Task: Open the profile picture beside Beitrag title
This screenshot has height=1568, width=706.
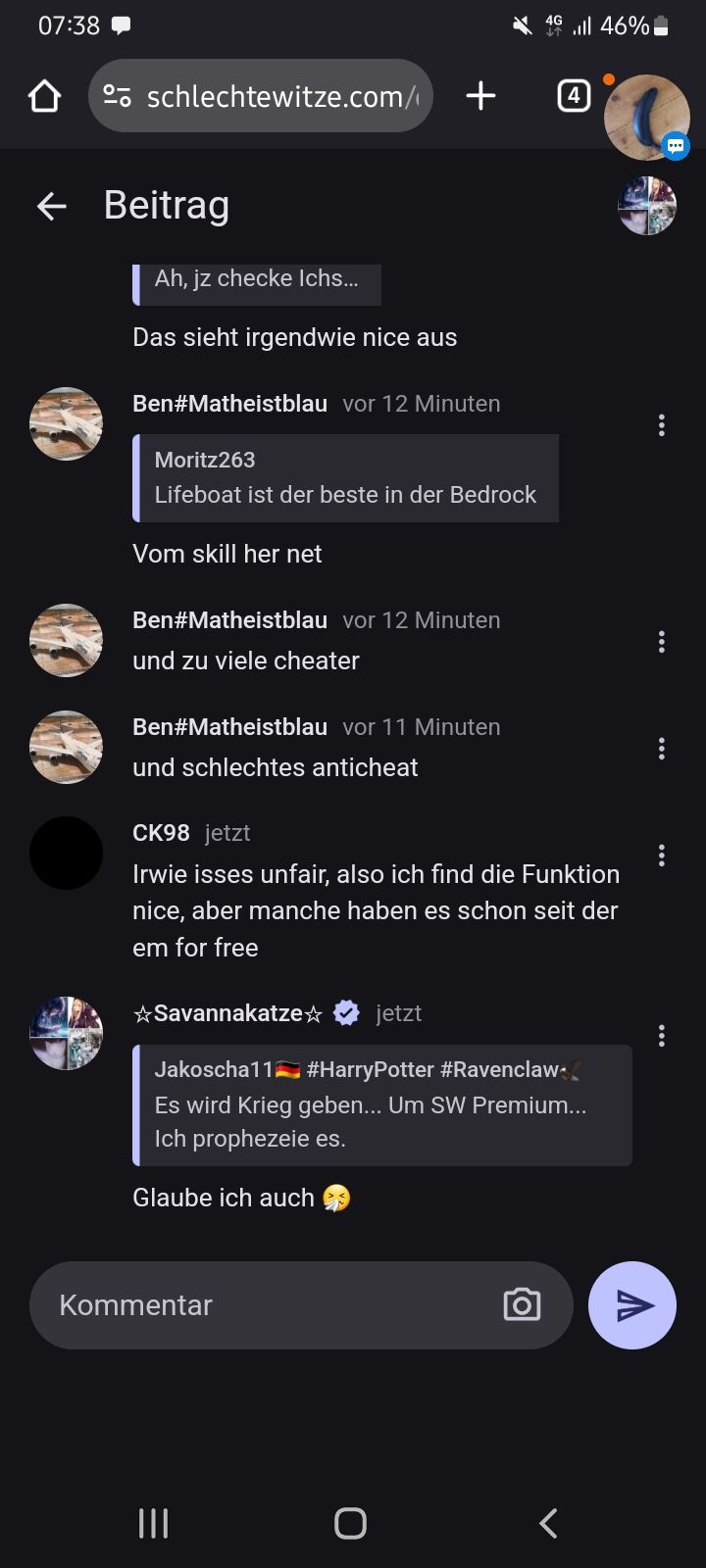Action: (646, 206)
